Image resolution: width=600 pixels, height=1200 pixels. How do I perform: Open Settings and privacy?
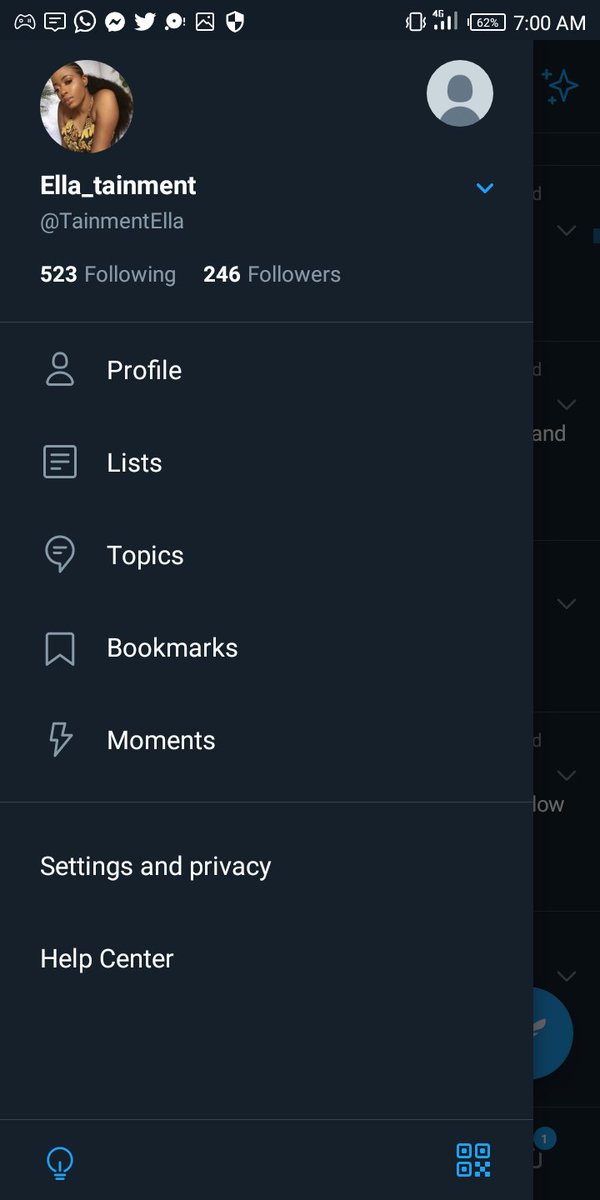[x=266, y=866]
